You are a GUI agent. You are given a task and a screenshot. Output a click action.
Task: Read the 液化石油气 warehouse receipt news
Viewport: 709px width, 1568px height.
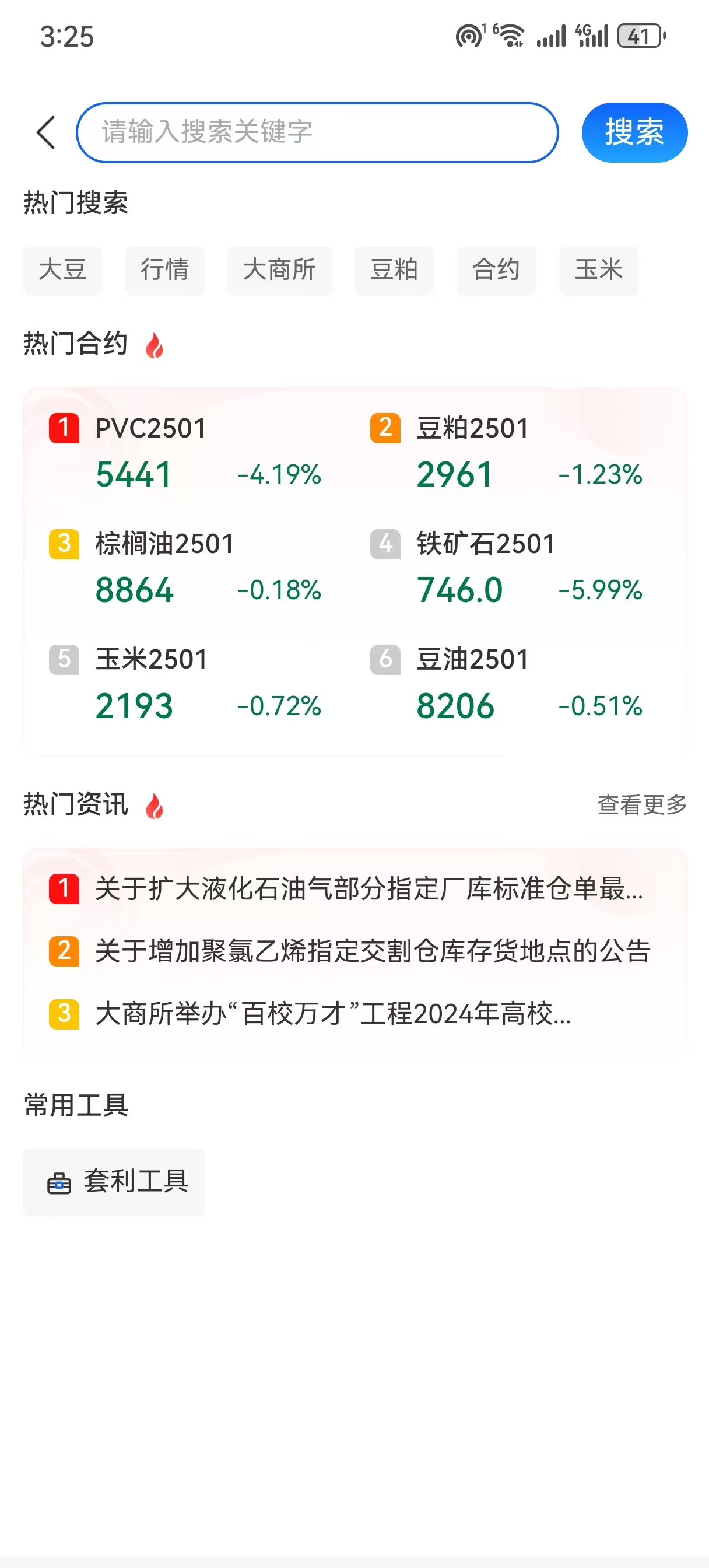click(369, 888)
